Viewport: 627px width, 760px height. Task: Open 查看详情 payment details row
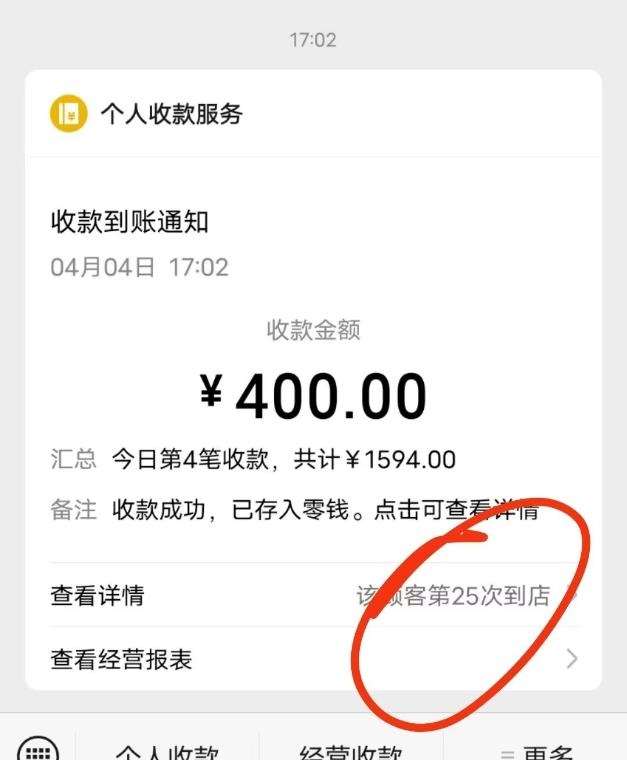pyautogui.click(x=312, y=596)
